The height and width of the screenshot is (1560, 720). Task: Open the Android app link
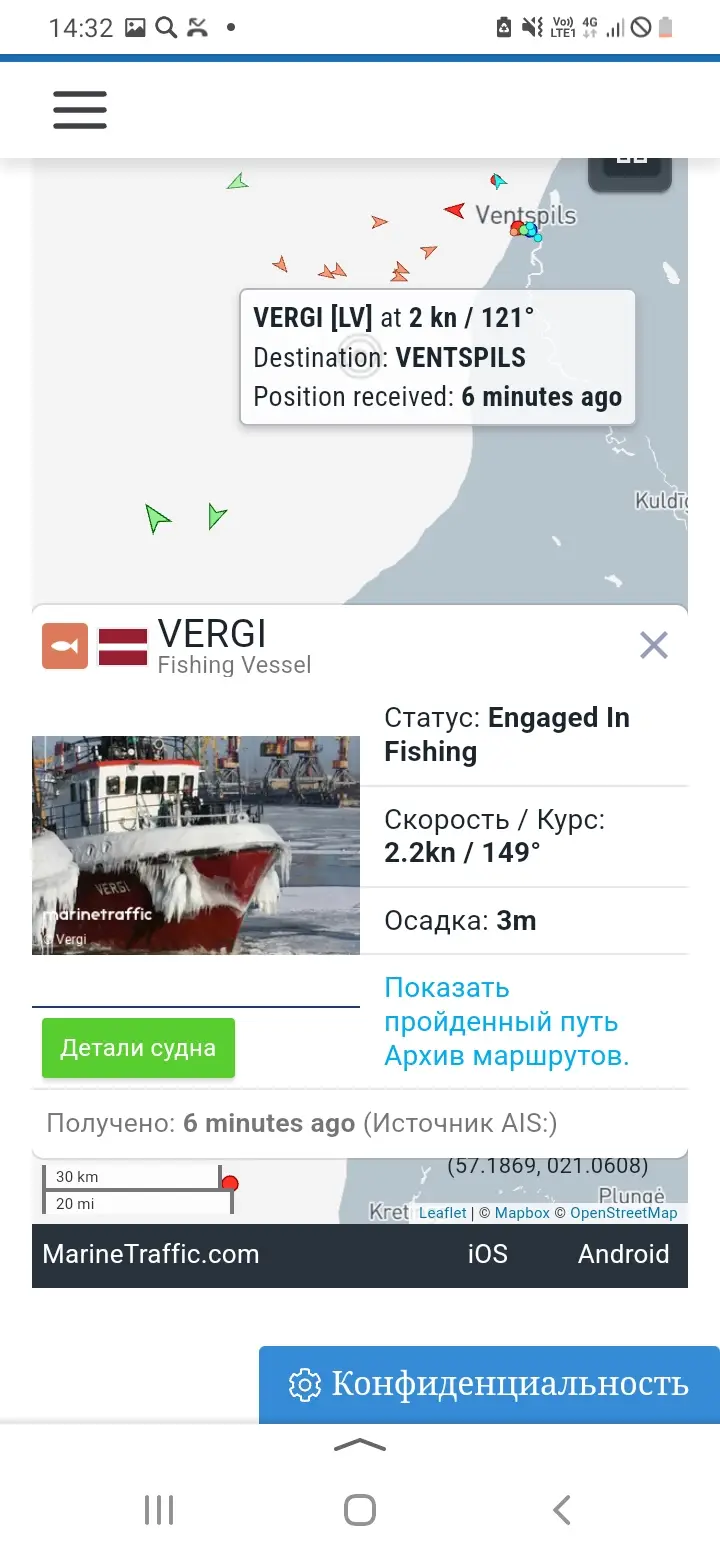[x=623, y=1254]
